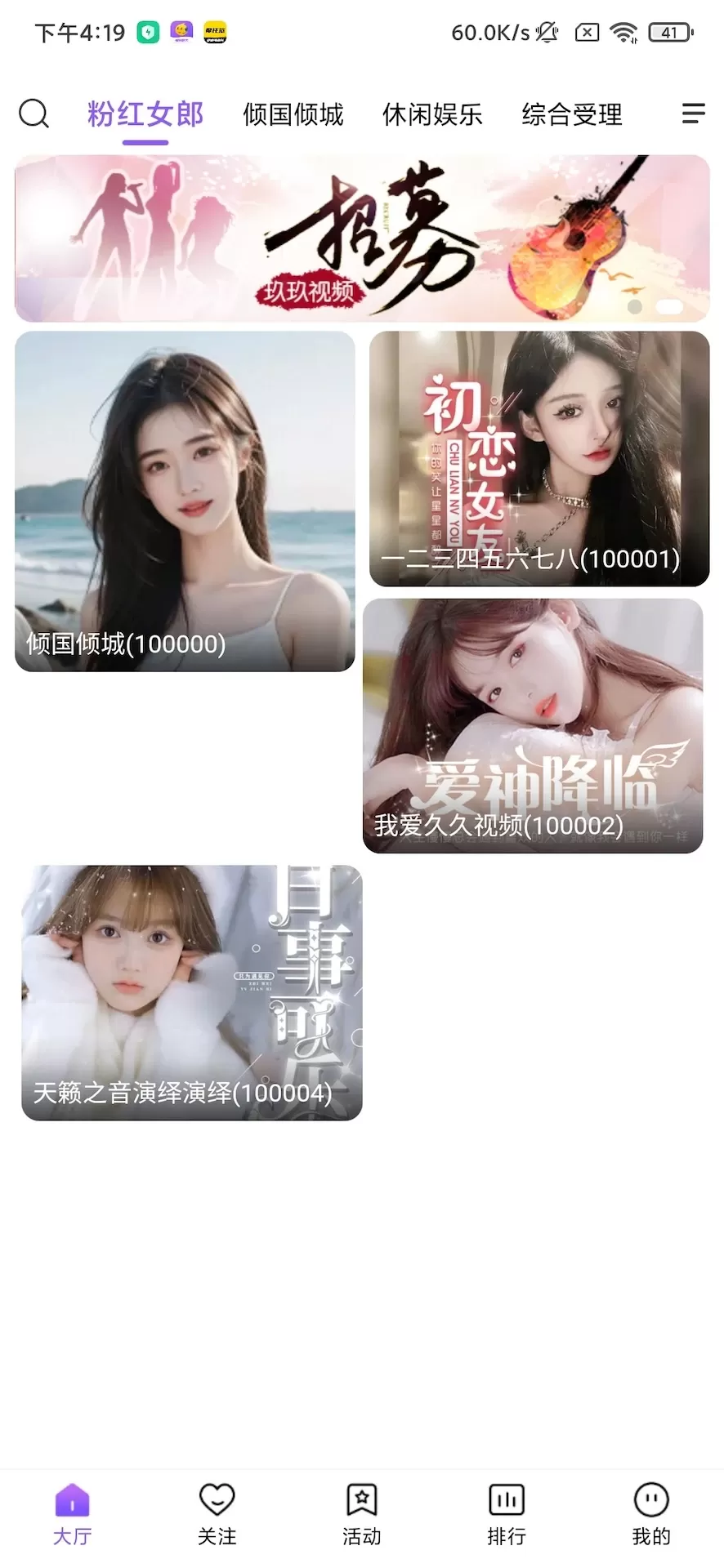Switch to the 倾国倾城 tab
724x1568 pixels.
pos(293,114)
